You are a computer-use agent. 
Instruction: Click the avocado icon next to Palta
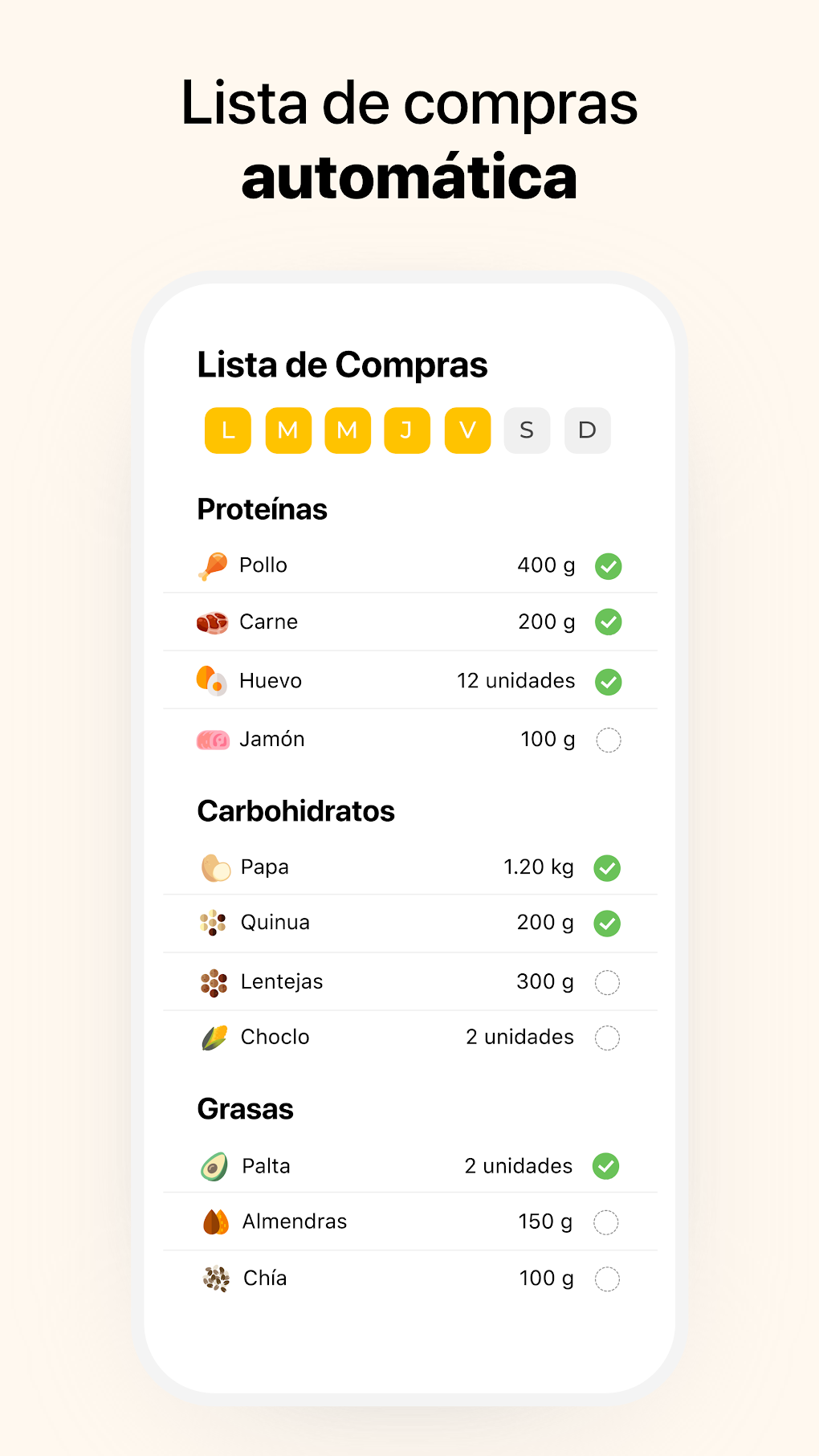(214, 1166)
